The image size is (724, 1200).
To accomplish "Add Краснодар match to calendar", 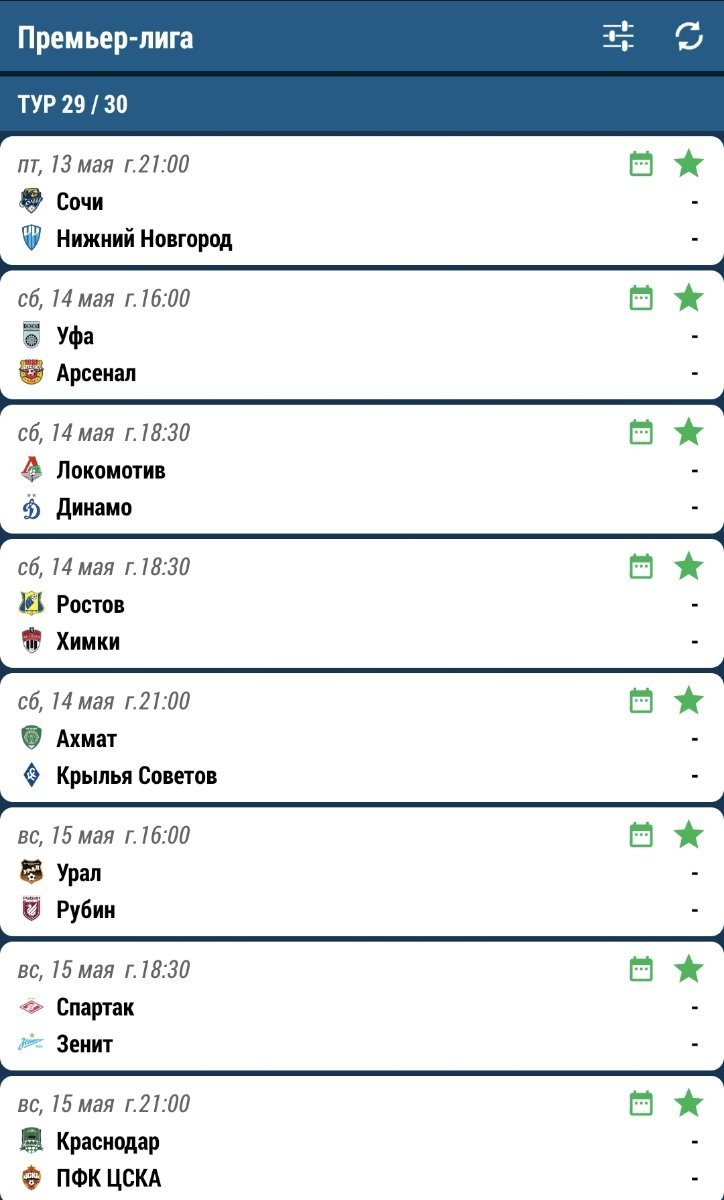I will pyautogui.click(x=641, y=1103).
